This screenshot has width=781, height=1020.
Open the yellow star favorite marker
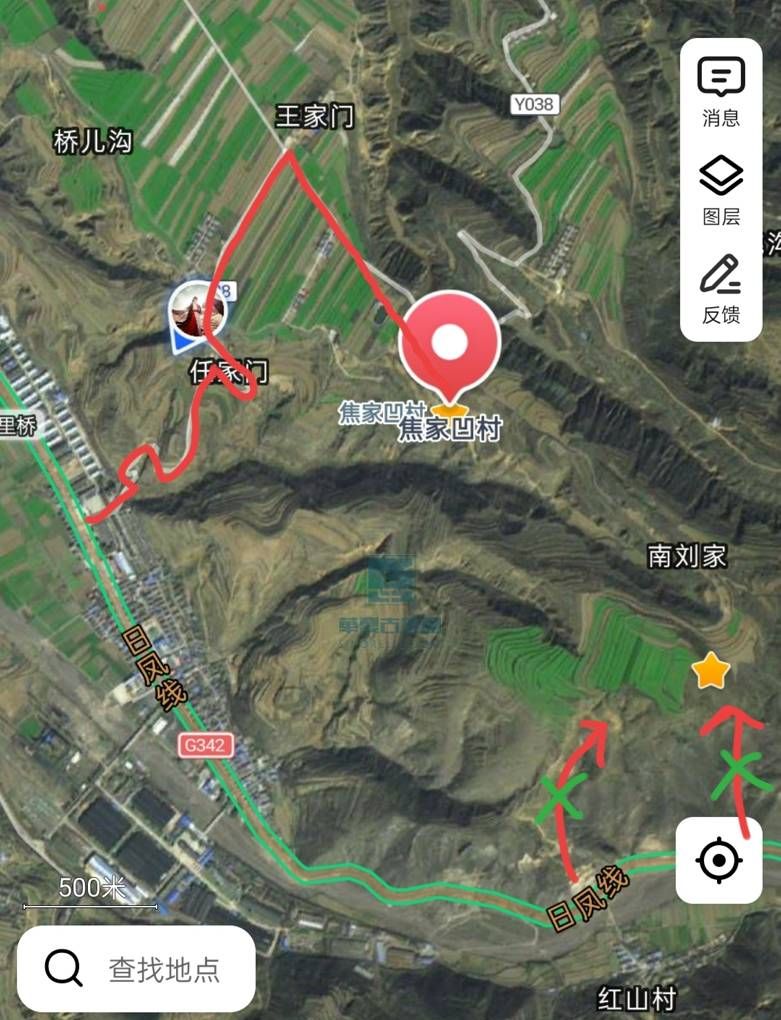(x=711, y=671)
